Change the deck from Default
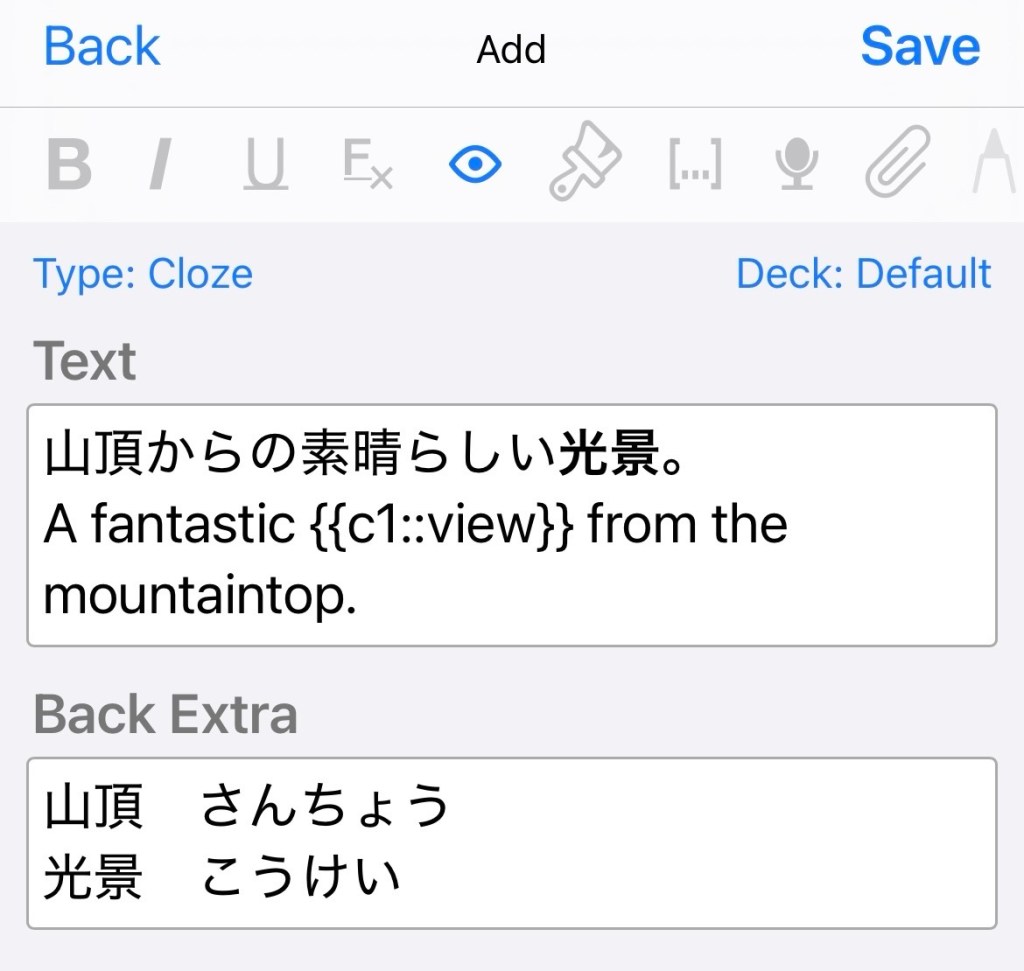The width and height of the screenshot is (1024, 971). tap(863, 273)
